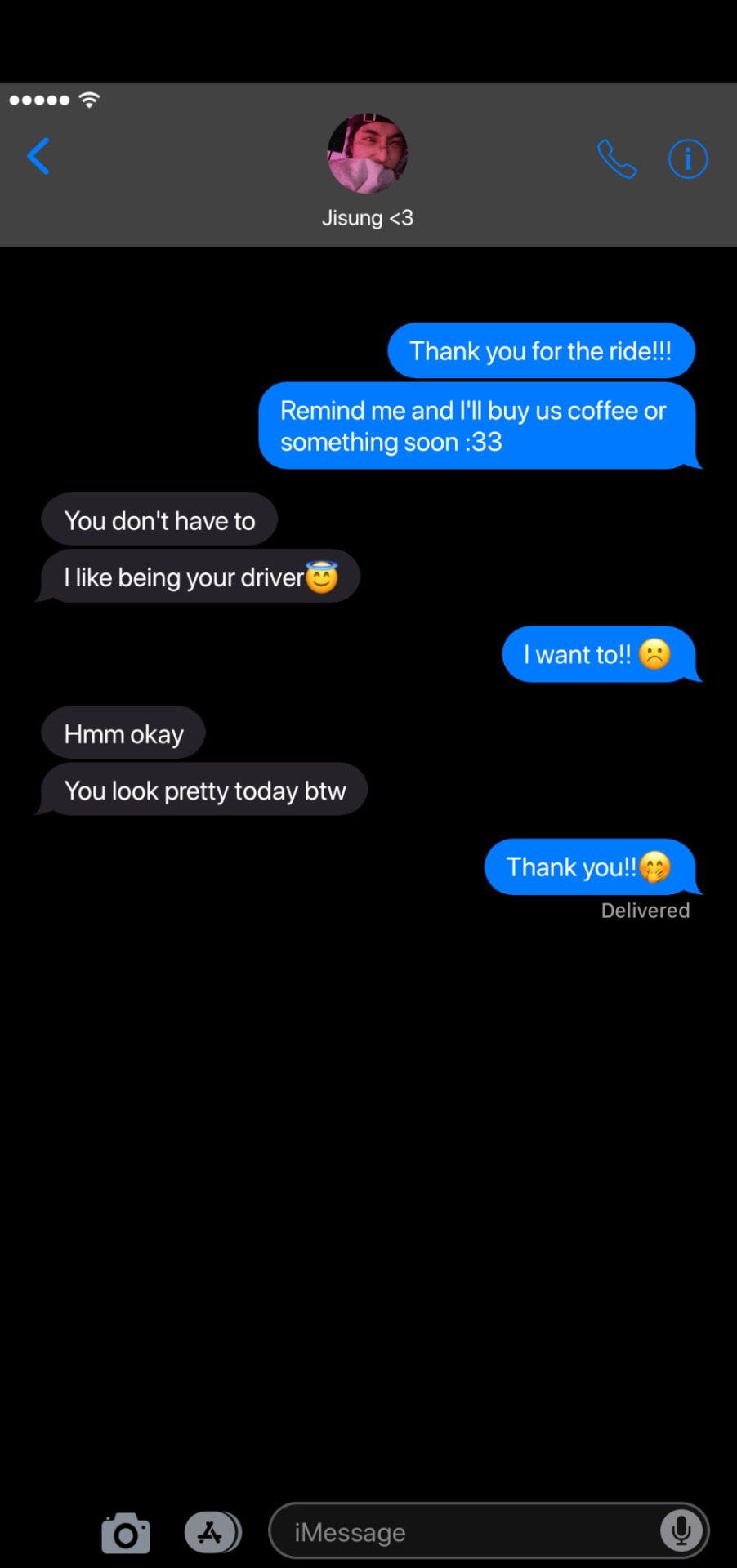Open the camera to attach a photo
The height and width of the screenshot is (1568, 737).
click(126, 1533)
